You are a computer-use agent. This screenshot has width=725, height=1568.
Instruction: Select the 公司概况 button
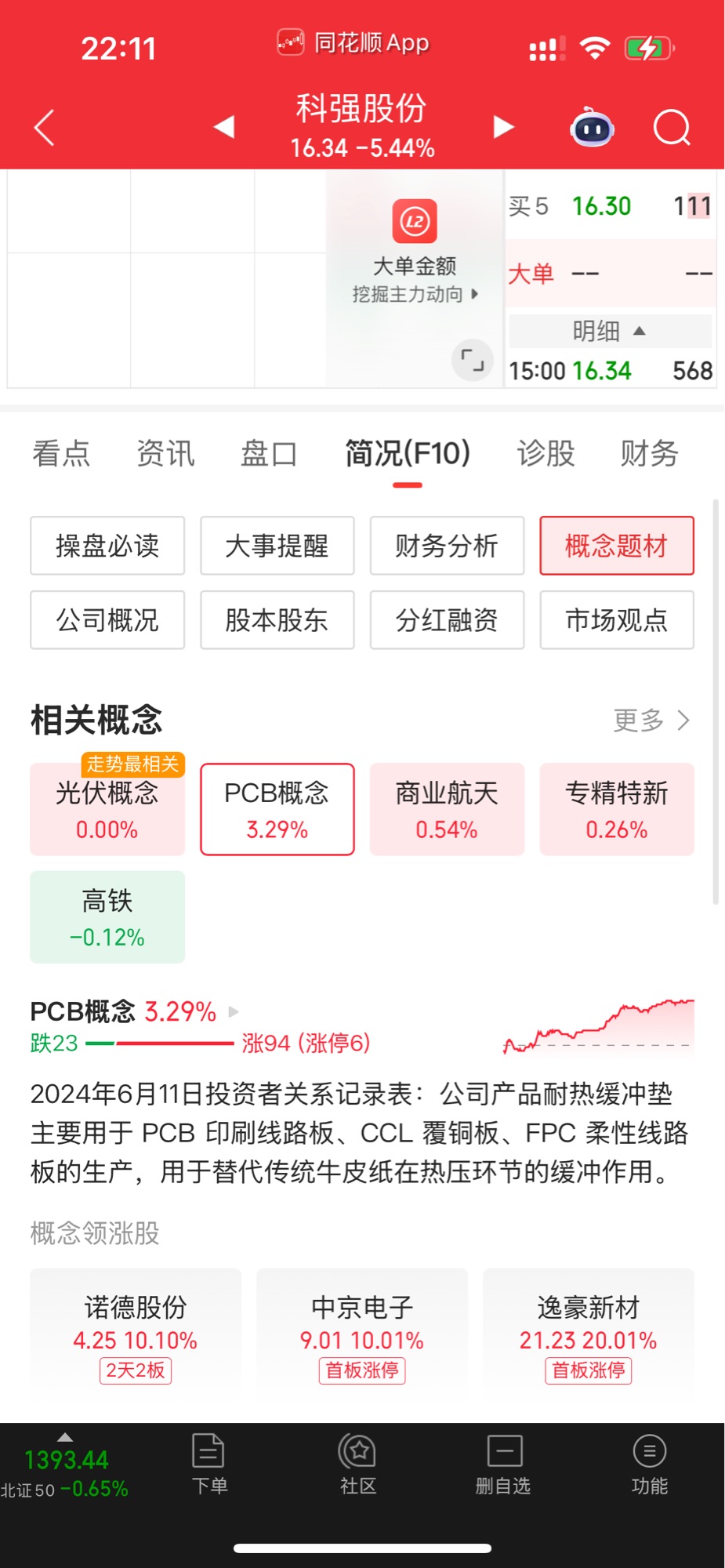click(107, 620)
